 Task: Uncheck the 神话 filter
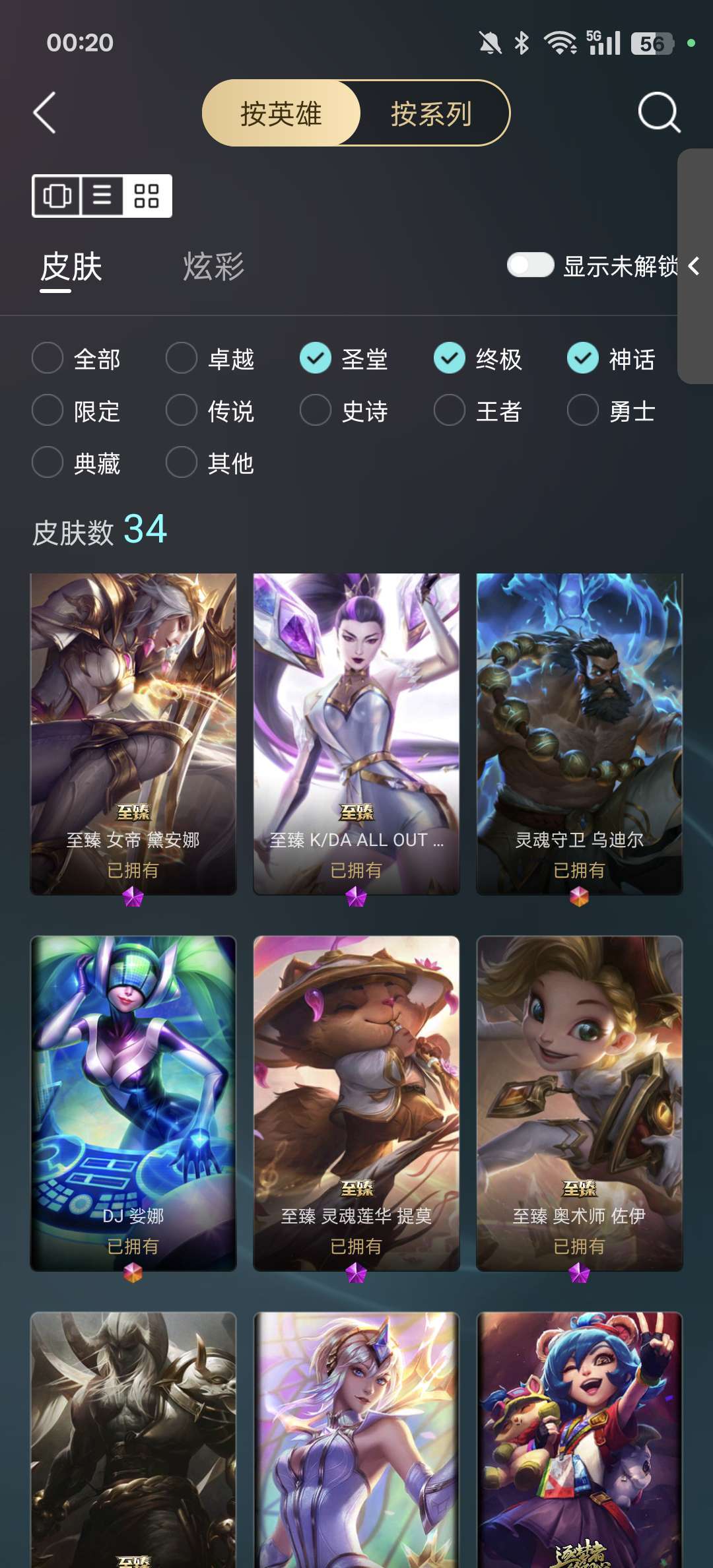tap(611, 358)
